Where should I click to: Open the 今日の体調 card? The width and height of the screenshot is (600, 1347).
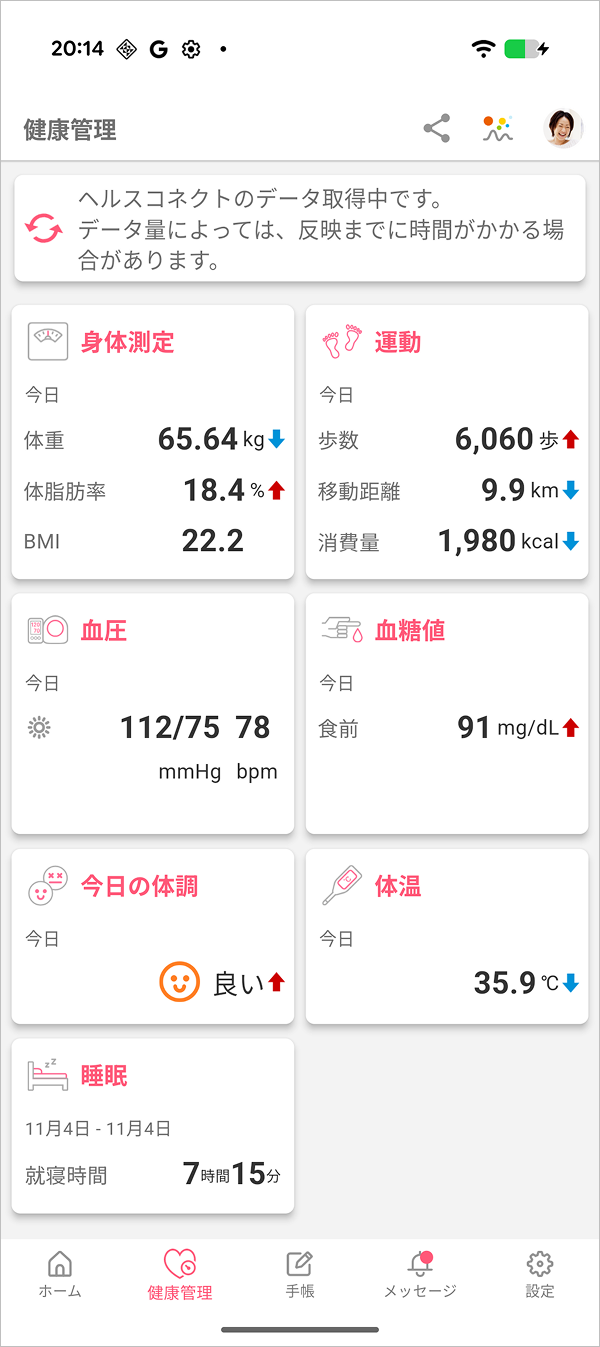[153, 936]
